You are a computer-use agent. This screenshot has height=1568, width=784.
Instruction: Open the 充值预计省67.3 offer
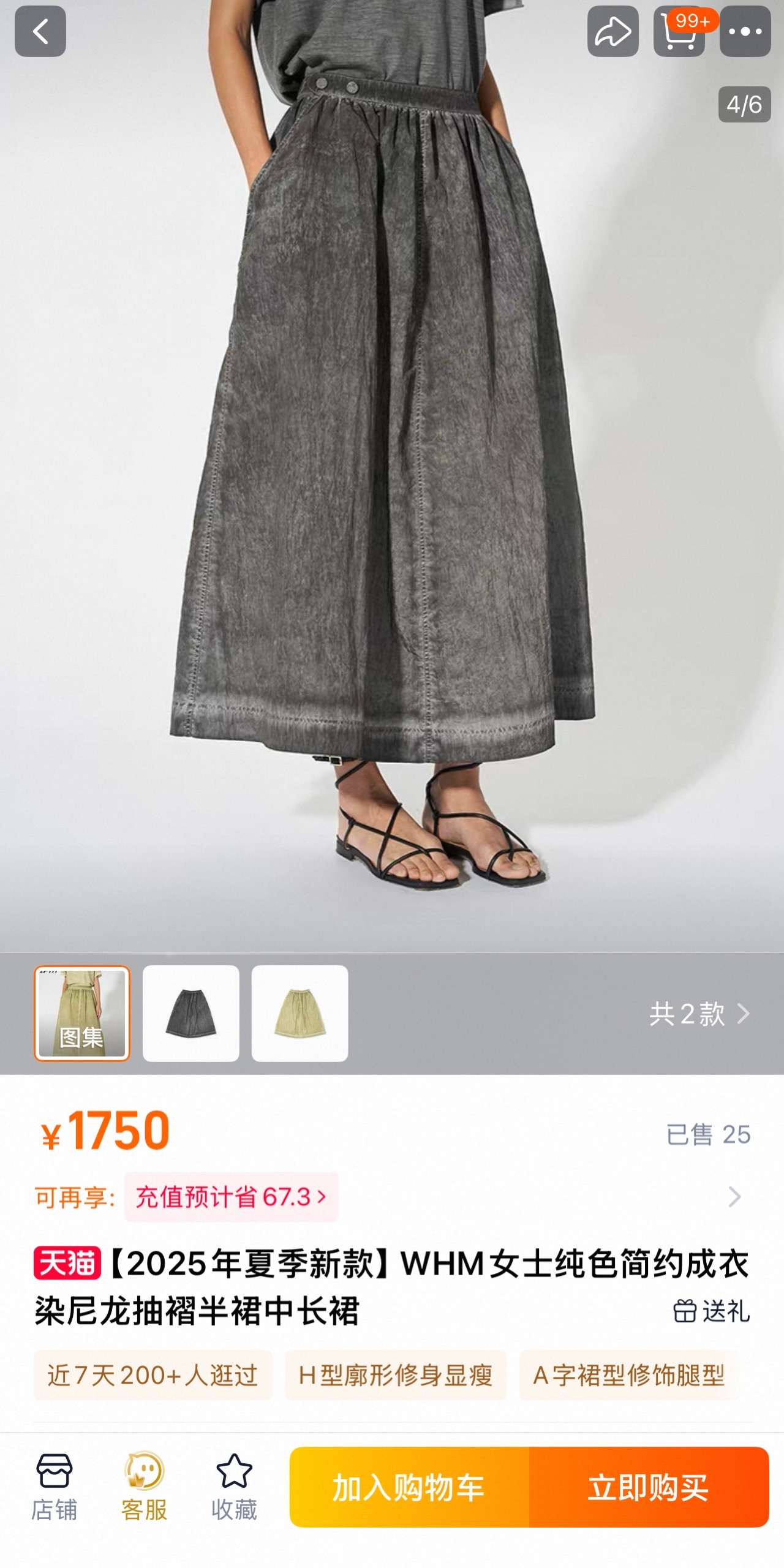231,1197
